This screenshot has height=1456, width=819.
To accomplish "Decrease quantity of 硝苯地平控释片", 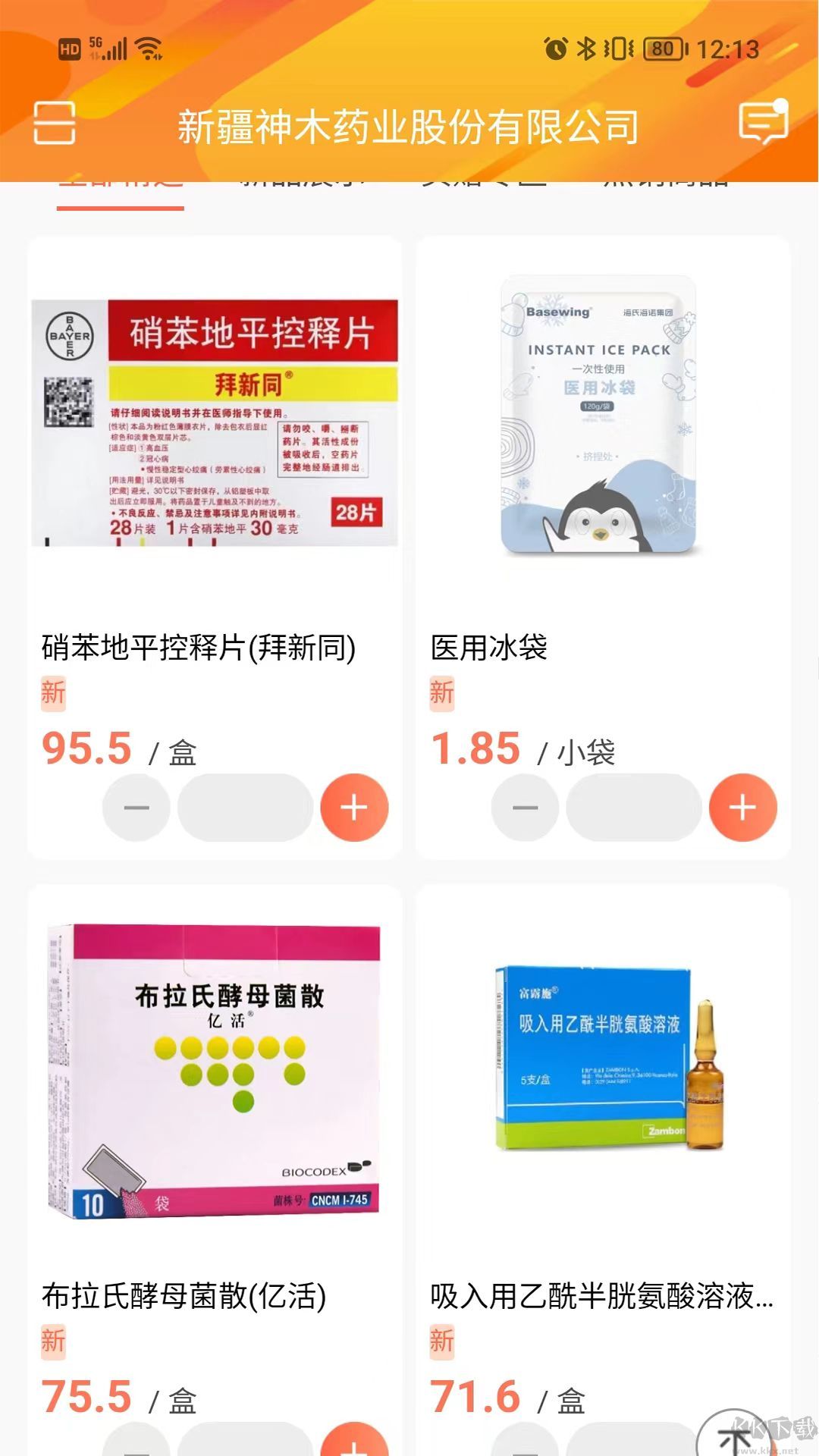I will tap(136, 808).
